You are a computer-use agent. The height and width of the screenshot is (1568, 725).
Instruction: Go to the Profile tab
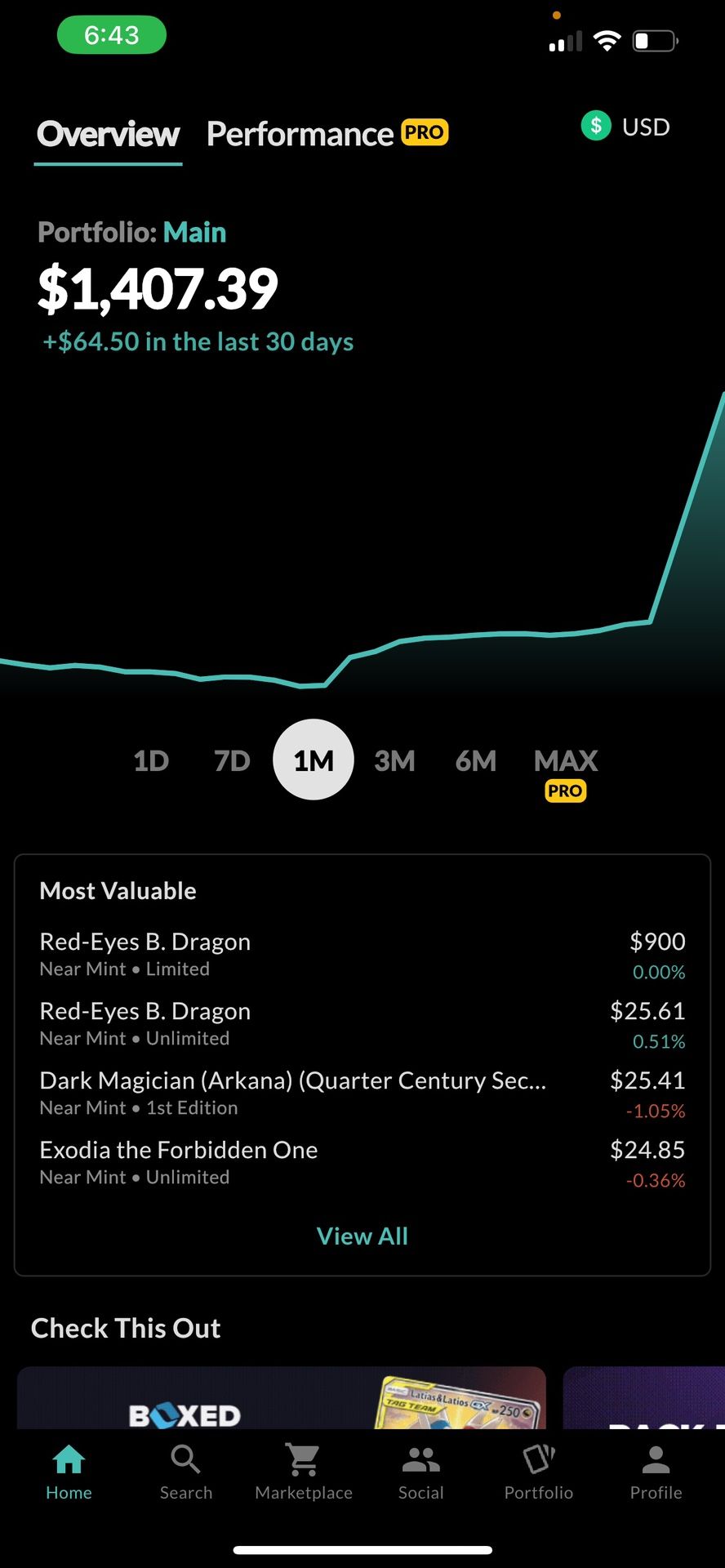(656, 1472)
